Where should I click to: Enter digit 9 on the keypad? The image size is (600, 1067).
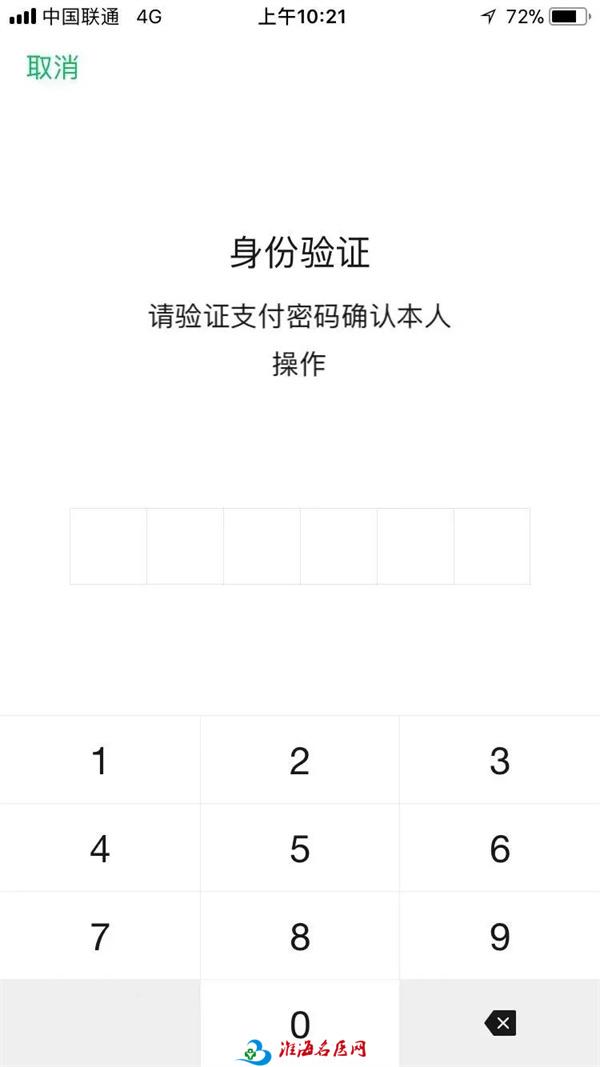500,936
